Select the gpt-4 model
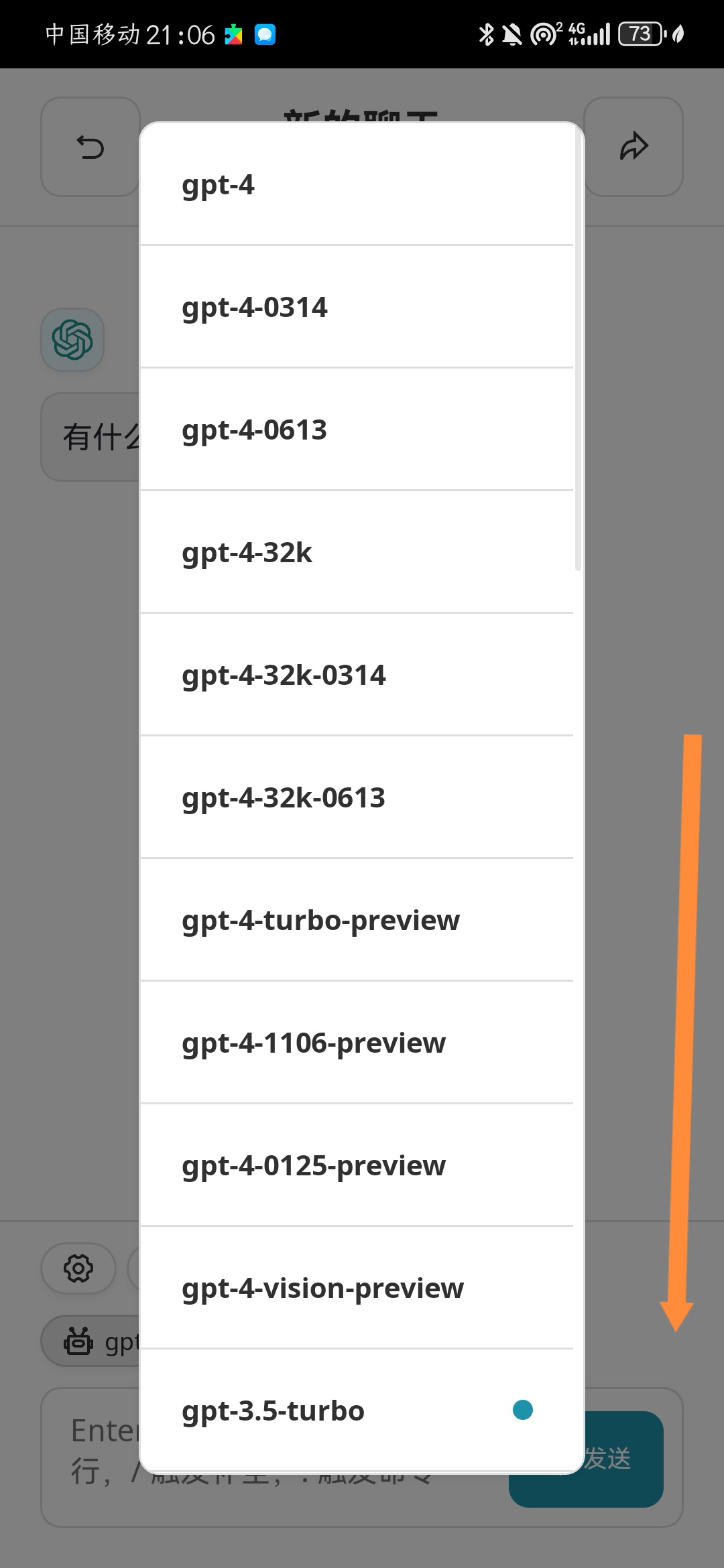The width and height of the screenshot is (724, 1568). 357,184
